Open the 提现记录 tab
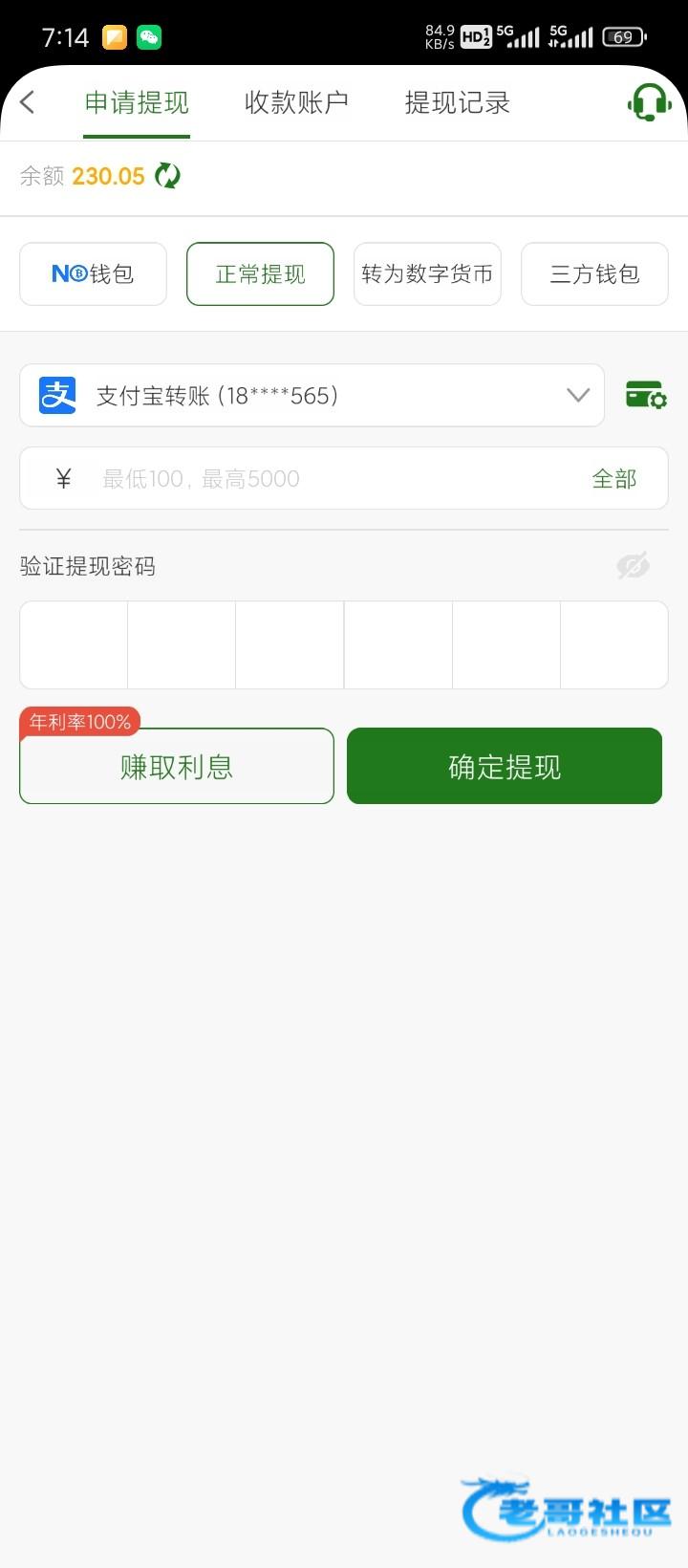The image size is (688, 1568). [x=457, y=102]
